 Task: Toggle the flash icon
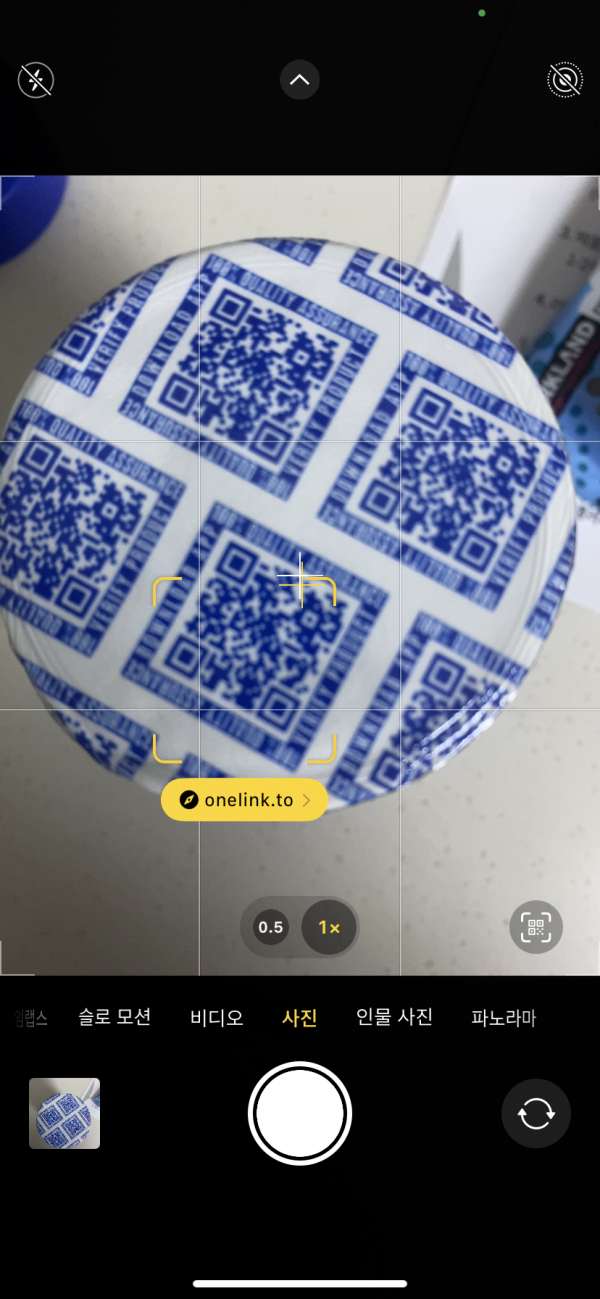[36, 79]
